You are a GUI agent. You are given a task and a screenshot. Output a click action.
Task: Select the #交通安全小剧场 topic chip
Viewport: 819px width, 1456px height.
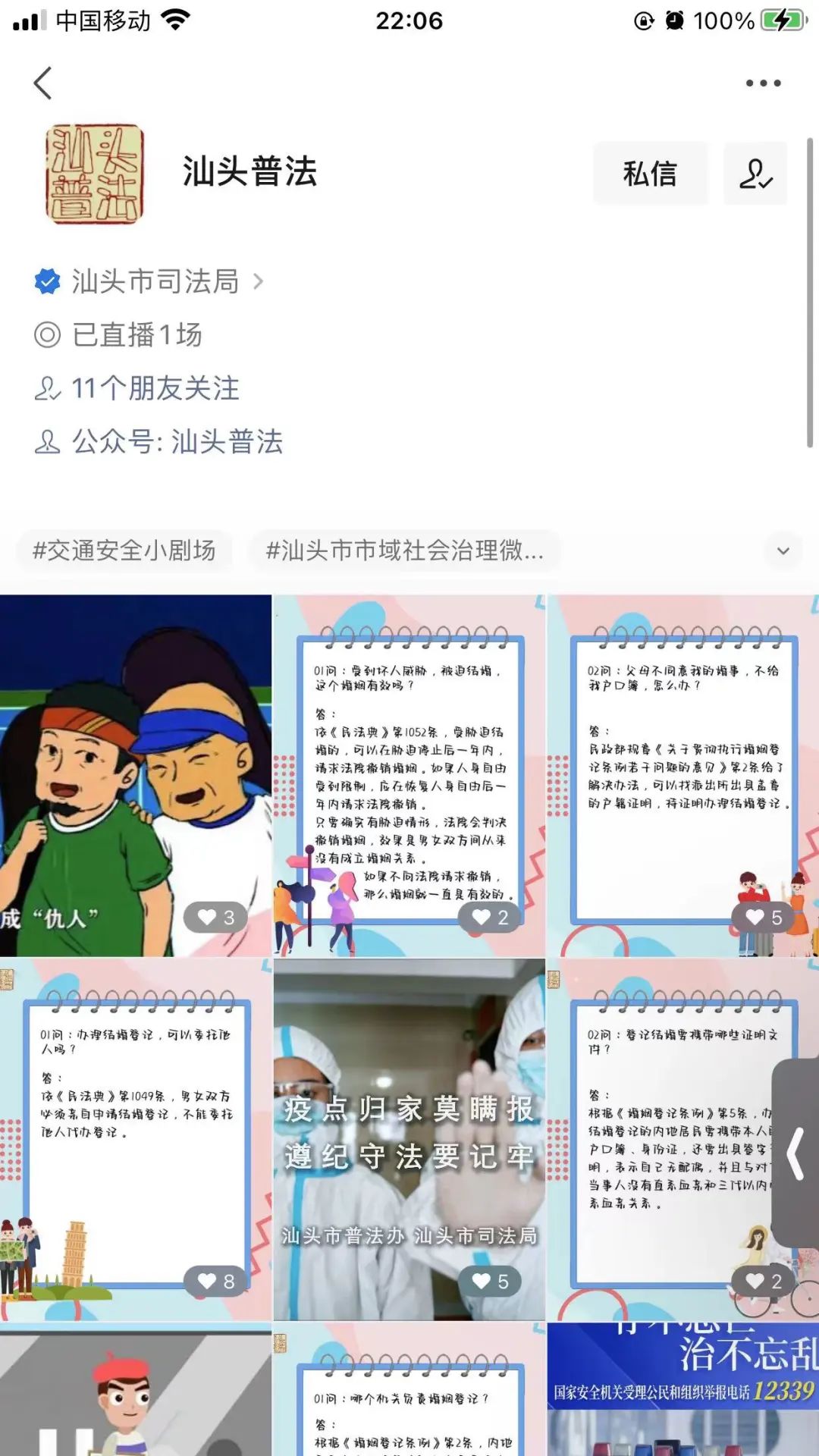(124, 551)
